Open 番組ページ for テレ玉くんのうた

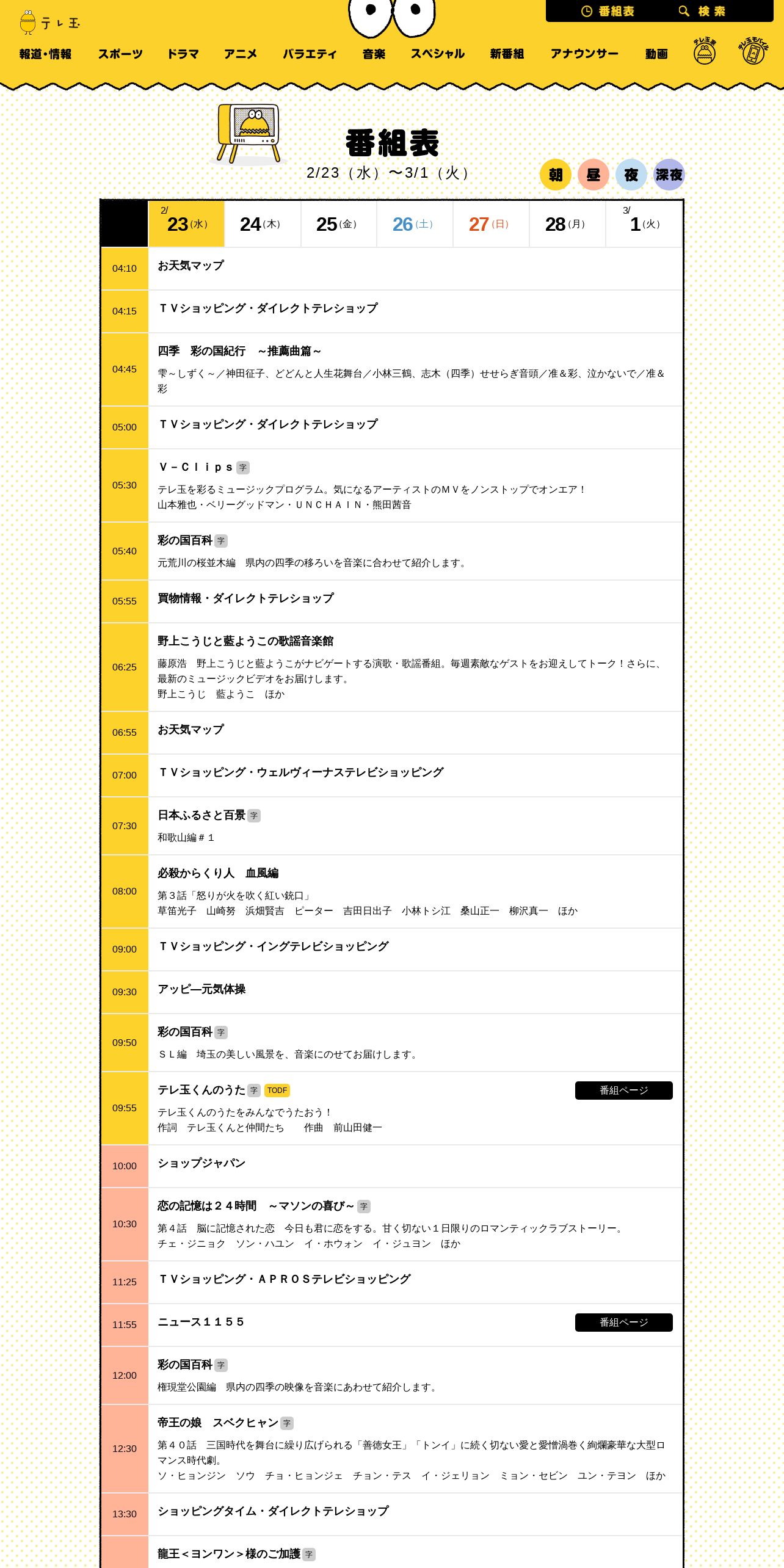[x=624, y=1091]
